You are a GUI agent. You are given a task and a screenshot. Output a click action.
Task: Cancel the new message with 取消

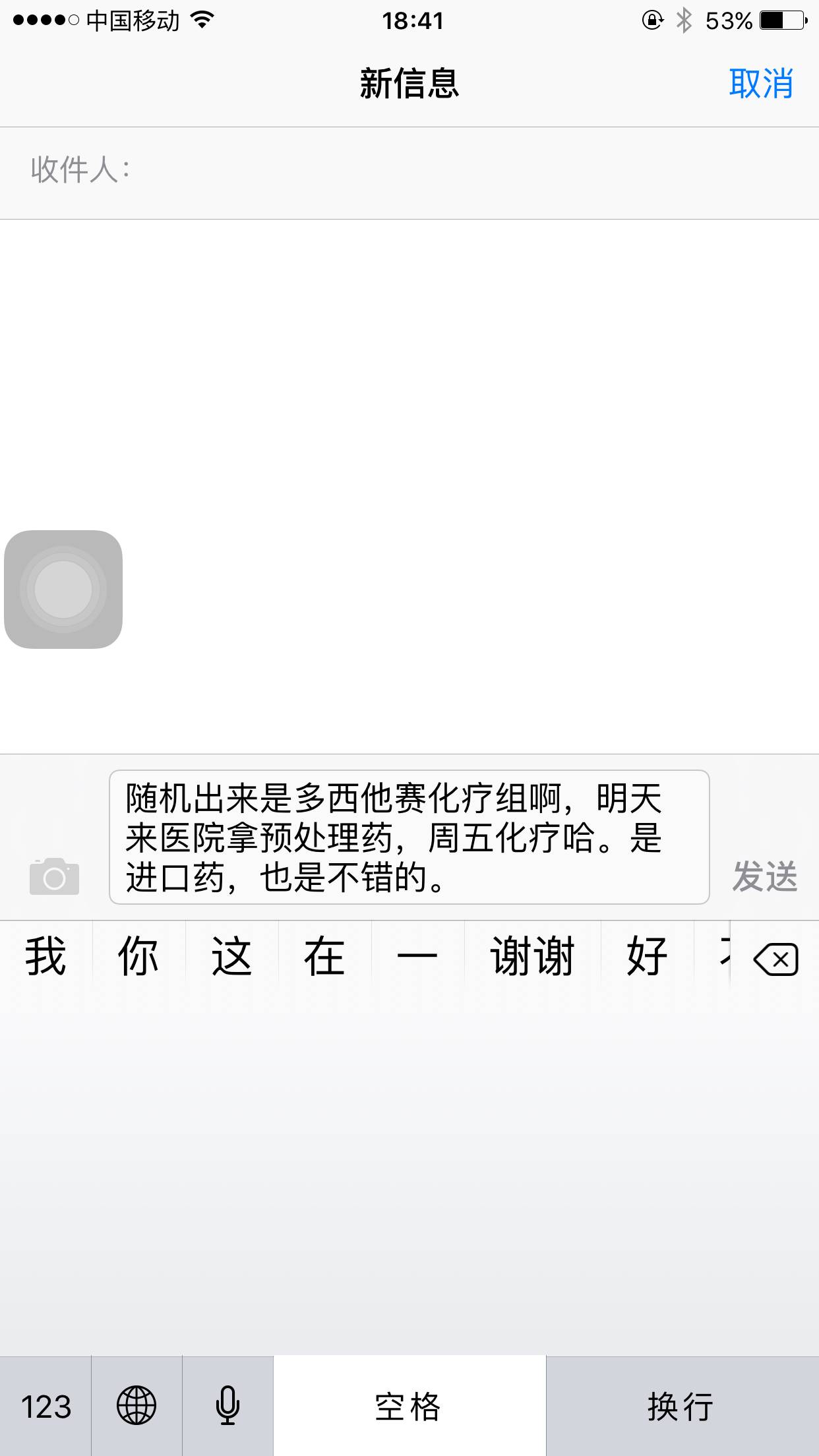click(x=760, y=84)
